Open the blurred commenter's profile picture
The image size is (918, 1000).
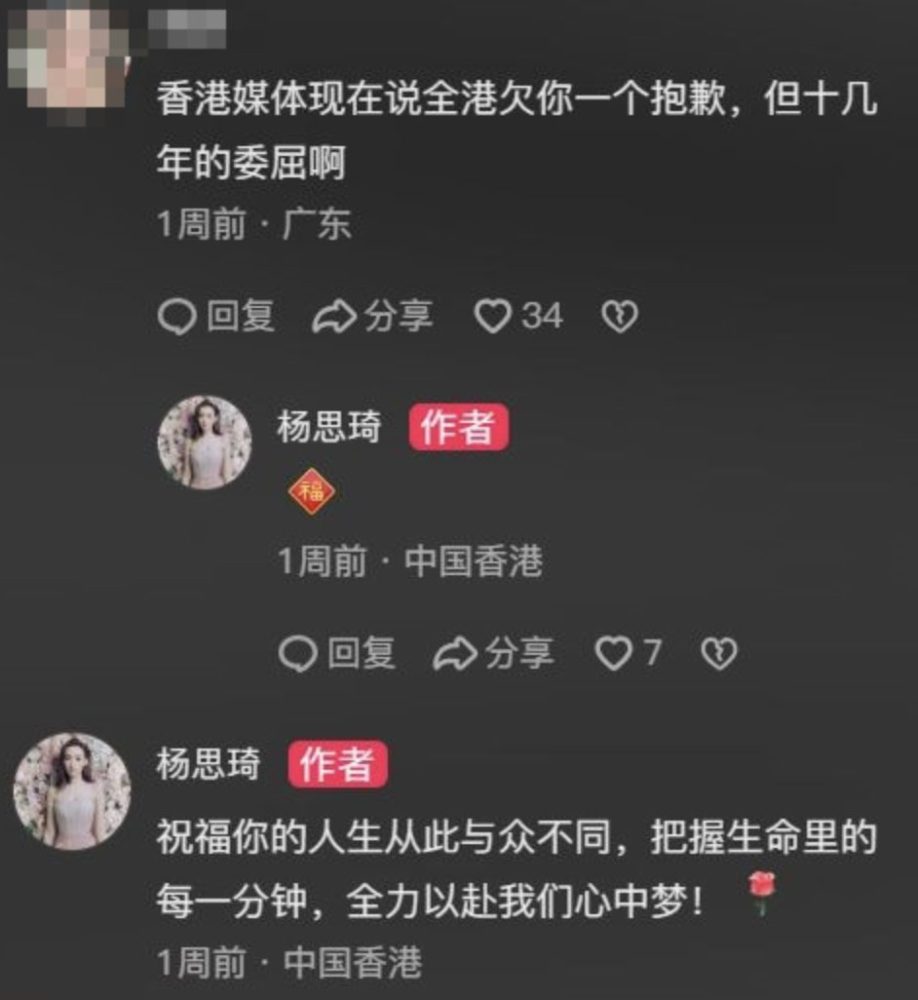(x=65, y=50)
